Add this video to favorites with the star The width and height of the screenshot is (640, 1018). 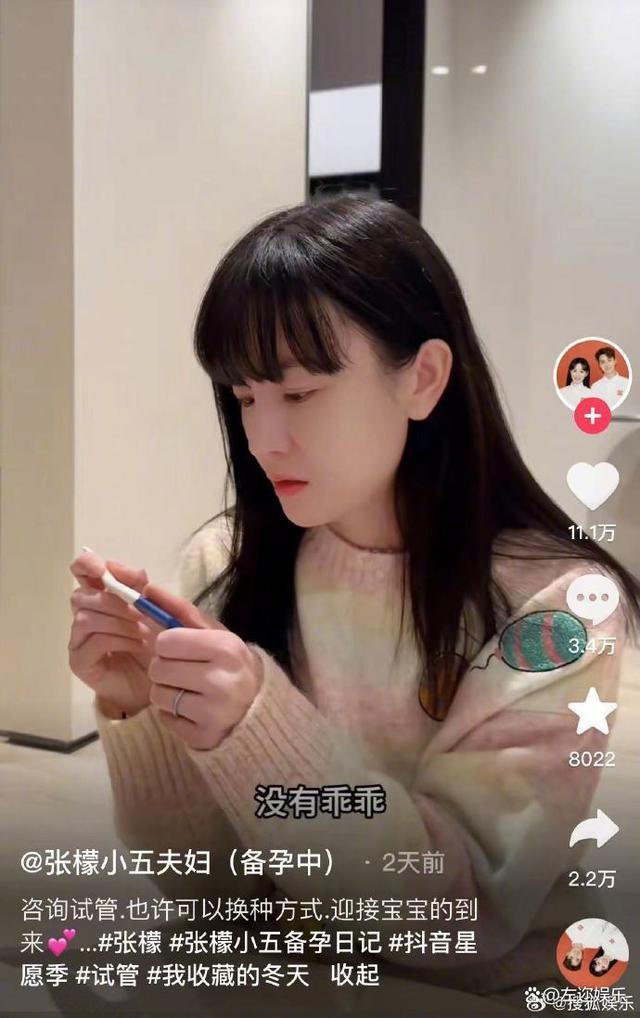pos(592,712)
